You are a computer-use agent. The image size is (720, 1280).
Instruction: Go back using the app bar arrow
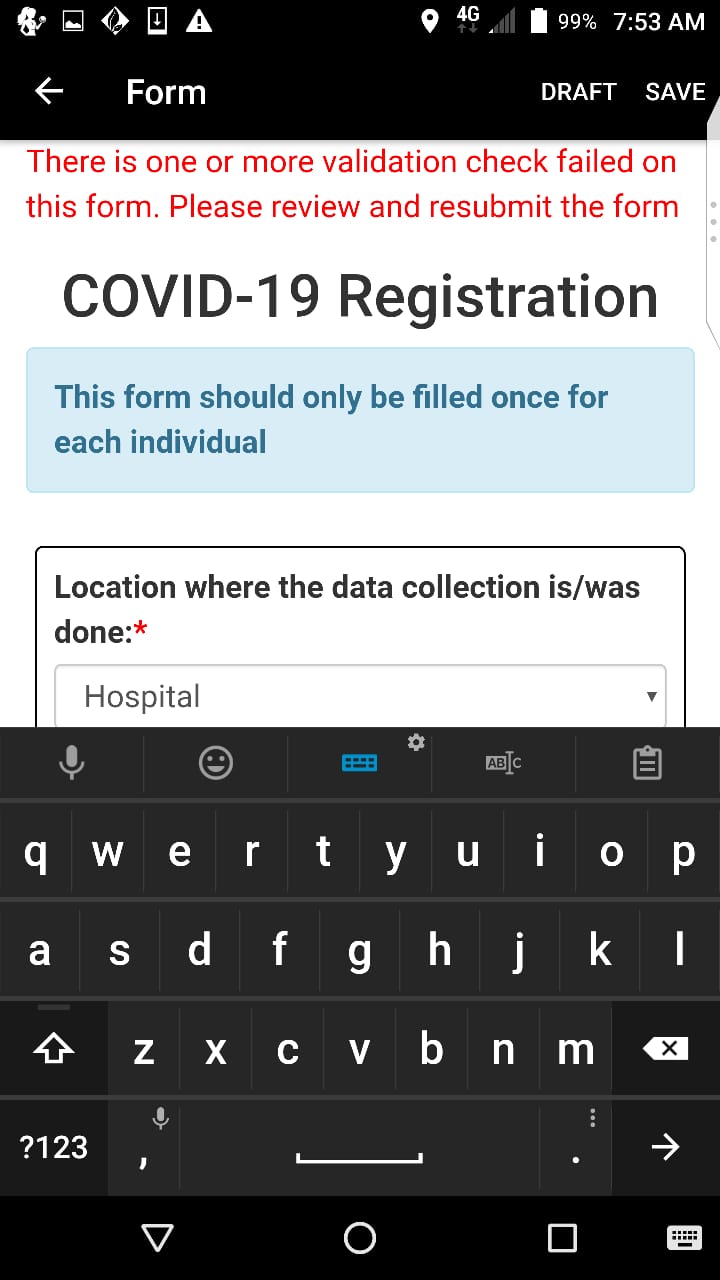[49, 91]
